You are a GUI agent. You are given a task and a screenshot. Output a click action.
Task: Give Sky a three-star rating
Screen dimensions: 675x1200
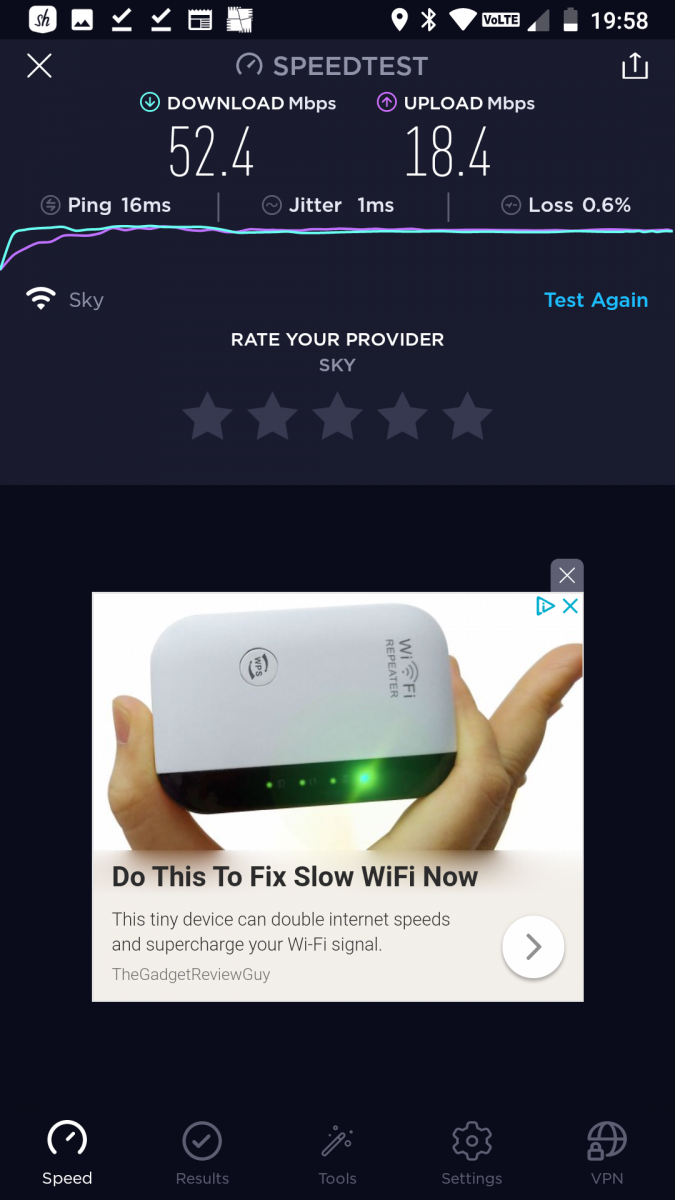point(337,416)
